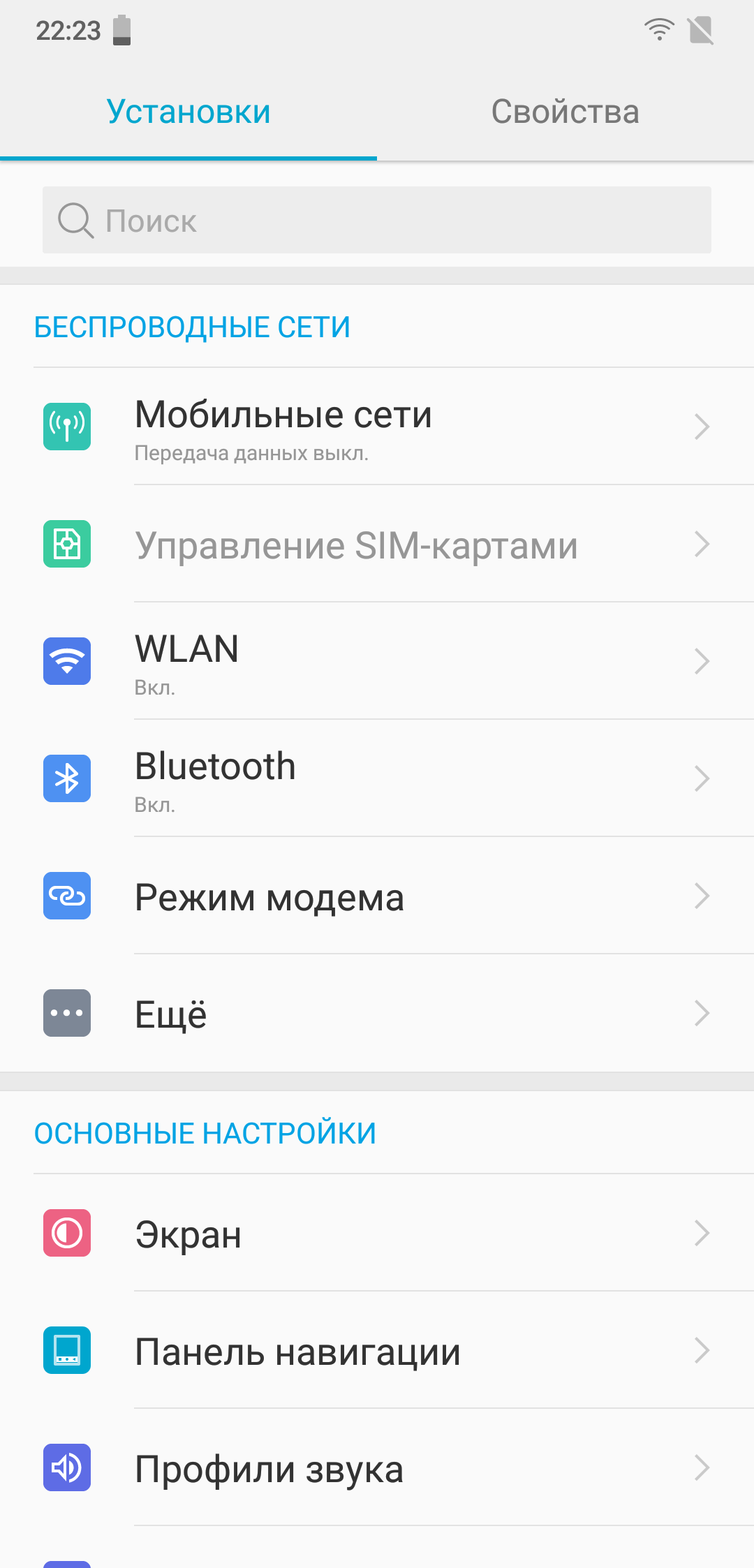Open Мобильные сети settings
754x1568 pixels.
tap(377, 427)
